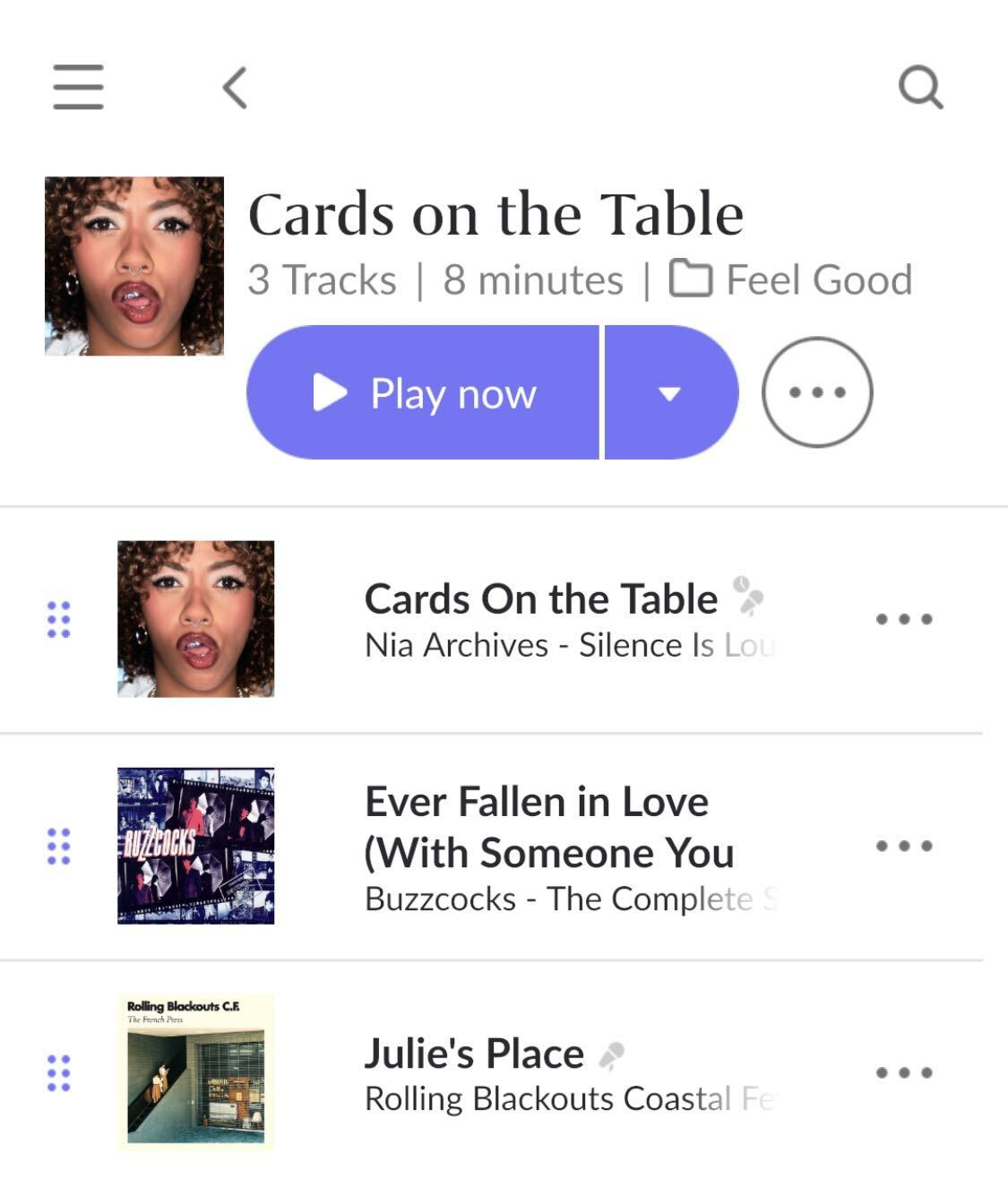Open the search magnifier
This screenshot has height=1187, width=1008.
click(x=920, y=87)
